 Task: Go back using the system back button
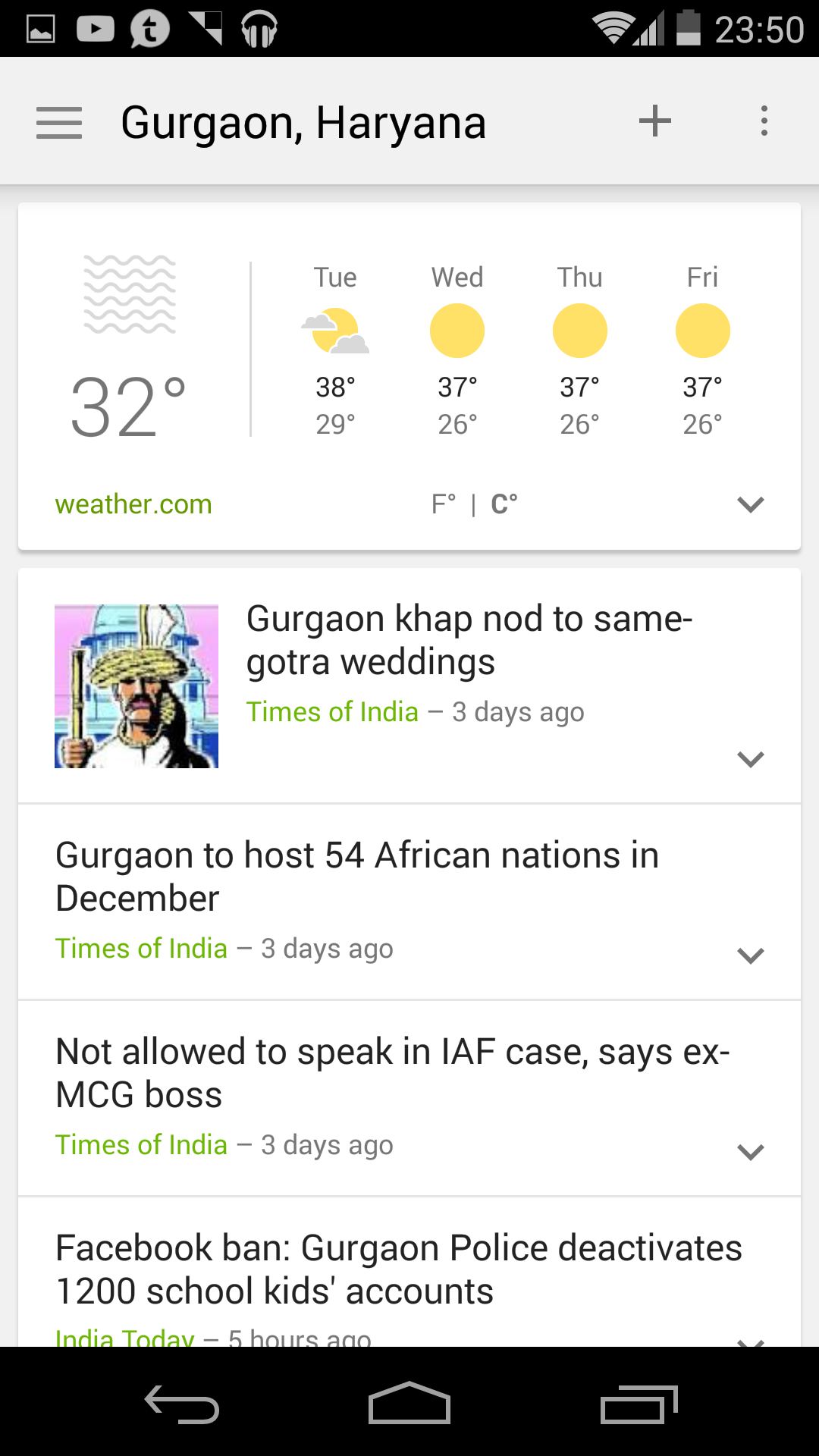click(182, 1405)
